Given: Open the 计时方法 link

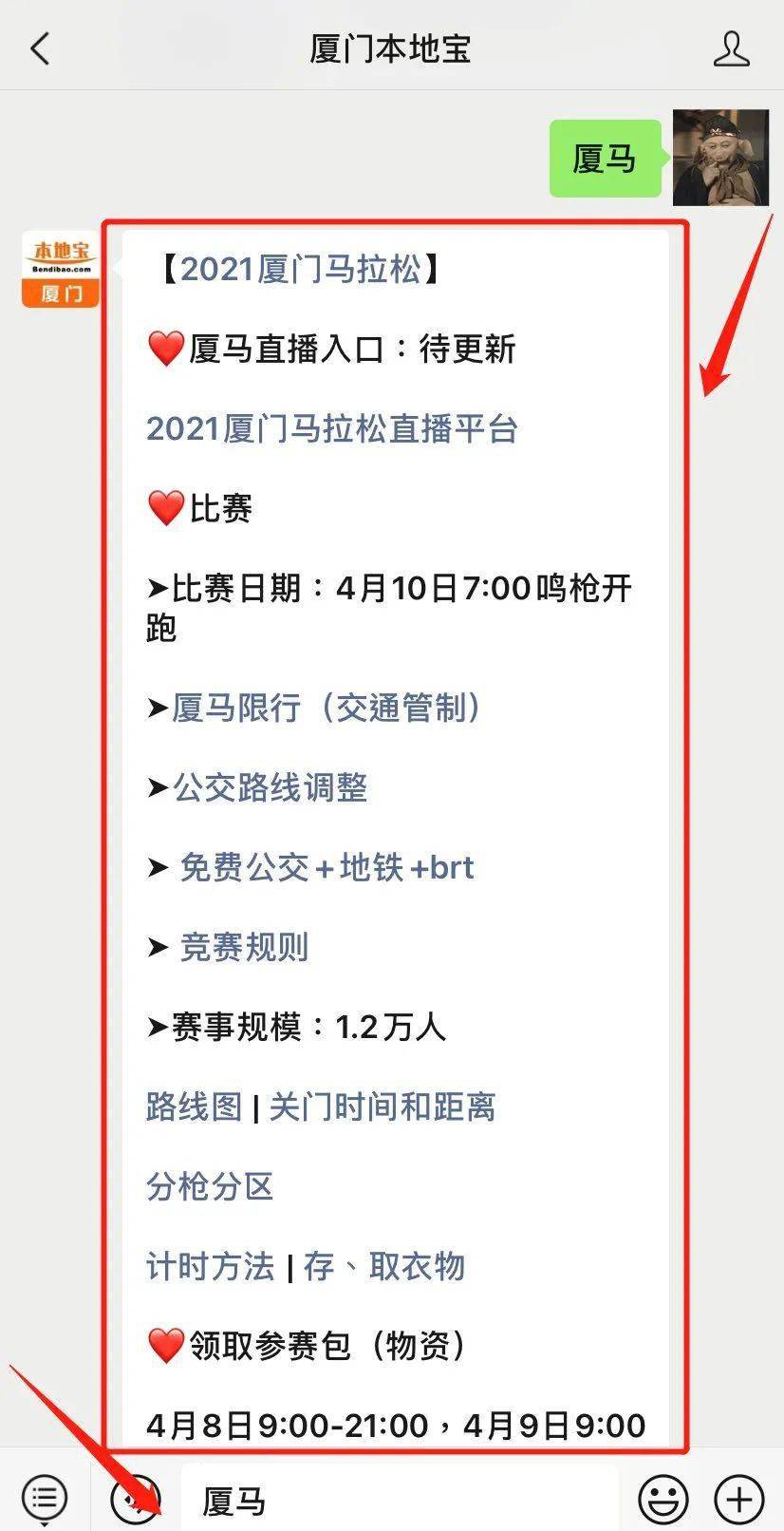Looking at the screenshot, I should click(210, 1266).
